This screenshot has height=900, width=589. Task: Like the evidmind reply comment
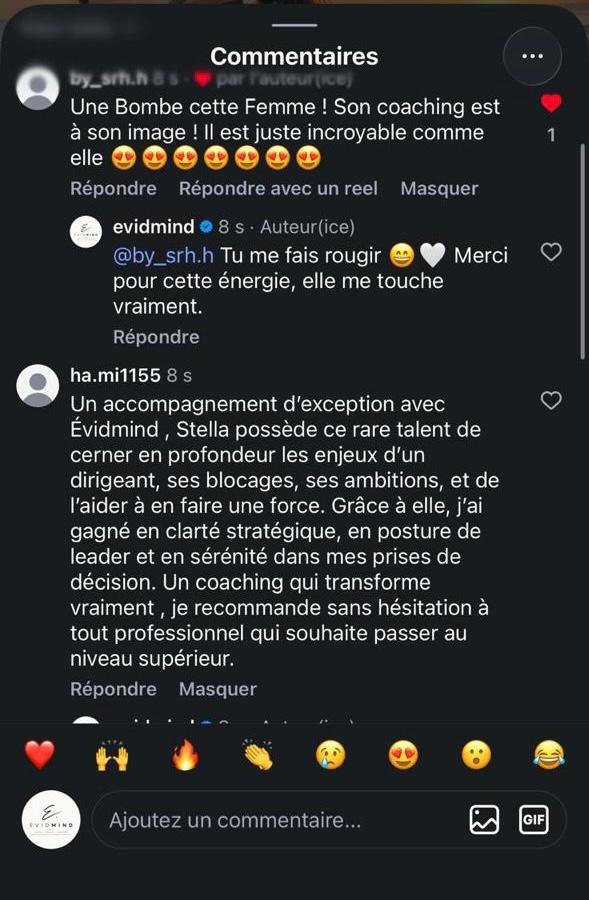point(551,252)
